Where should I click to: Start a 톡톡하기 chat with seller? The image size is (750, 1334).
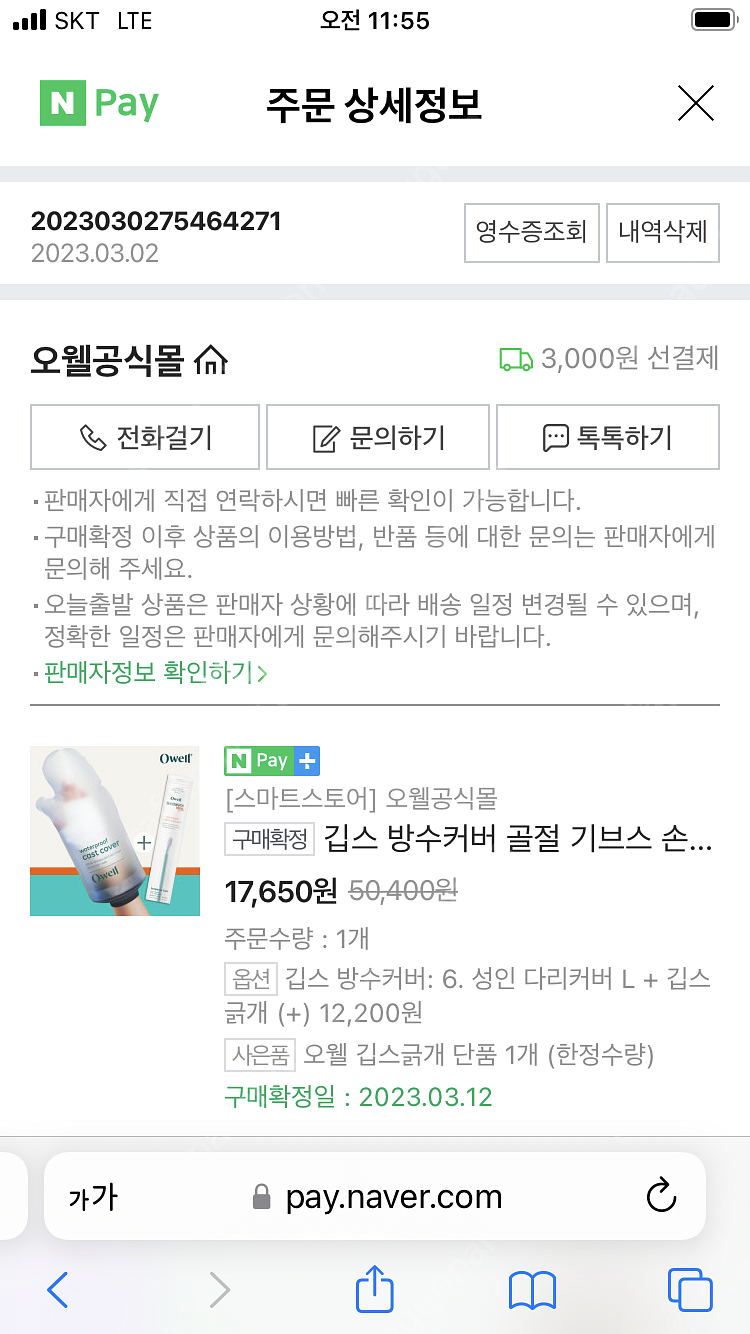pyautogui.click(x=608, y=437)
